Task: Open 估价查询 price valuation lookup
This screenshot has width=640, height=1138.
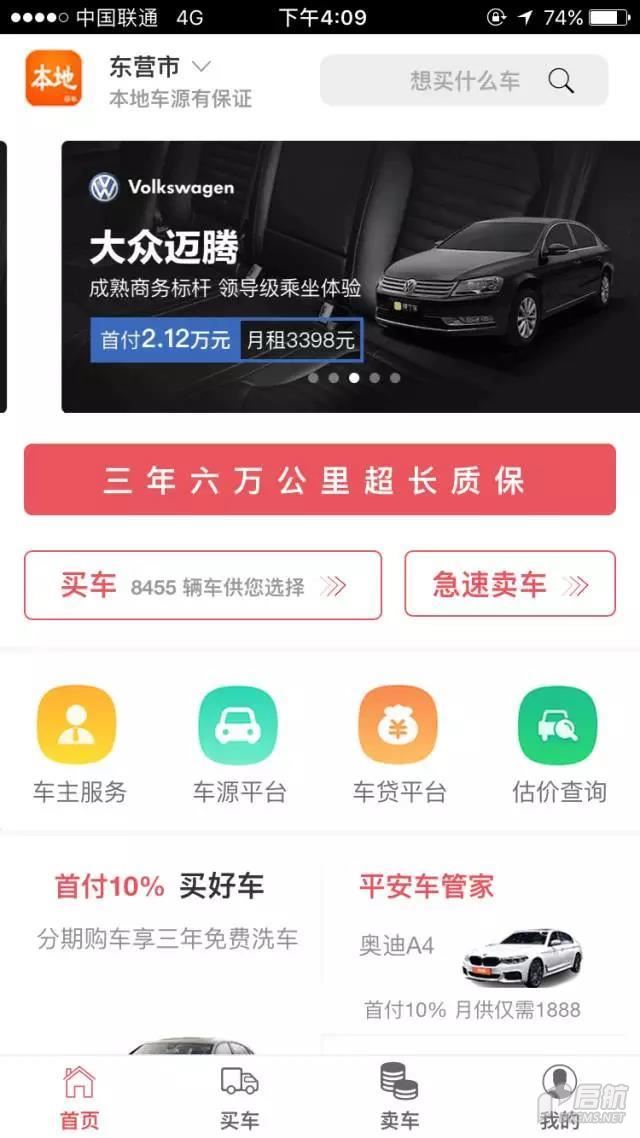Action: (x=559, y=744)
